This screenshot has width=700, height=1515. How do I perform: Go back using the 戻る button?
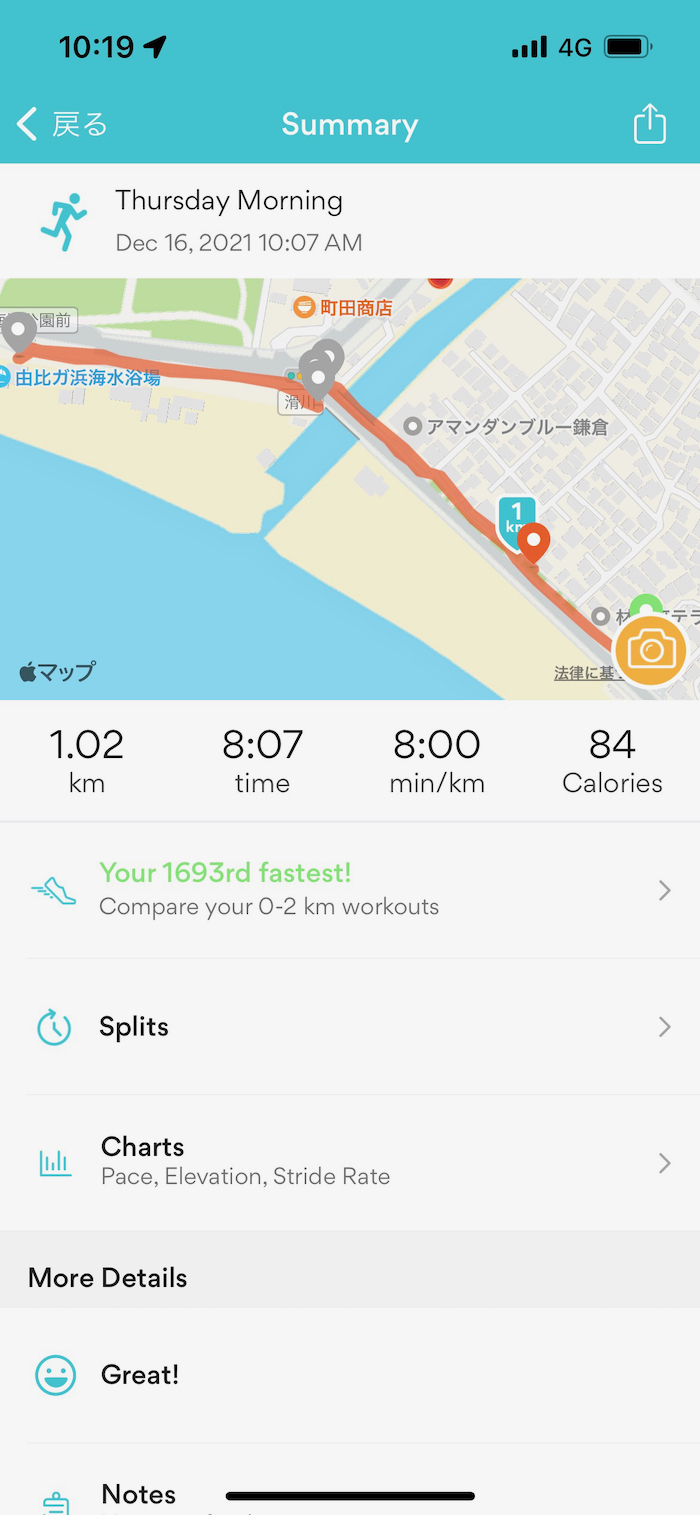tap(62, 125)
